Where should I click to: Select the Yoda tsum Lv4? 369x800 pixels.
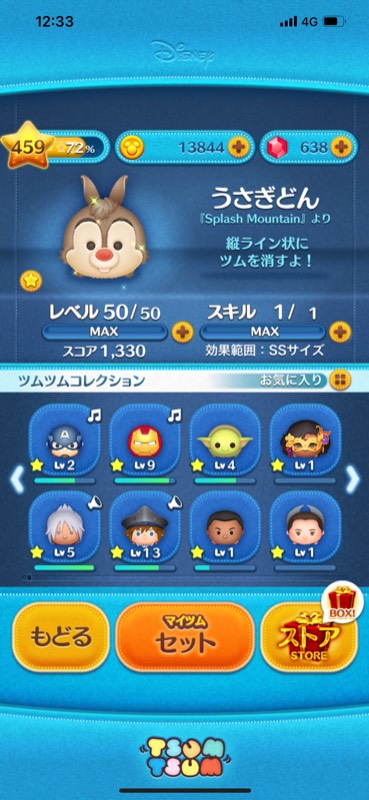click(x=225, y=439)
